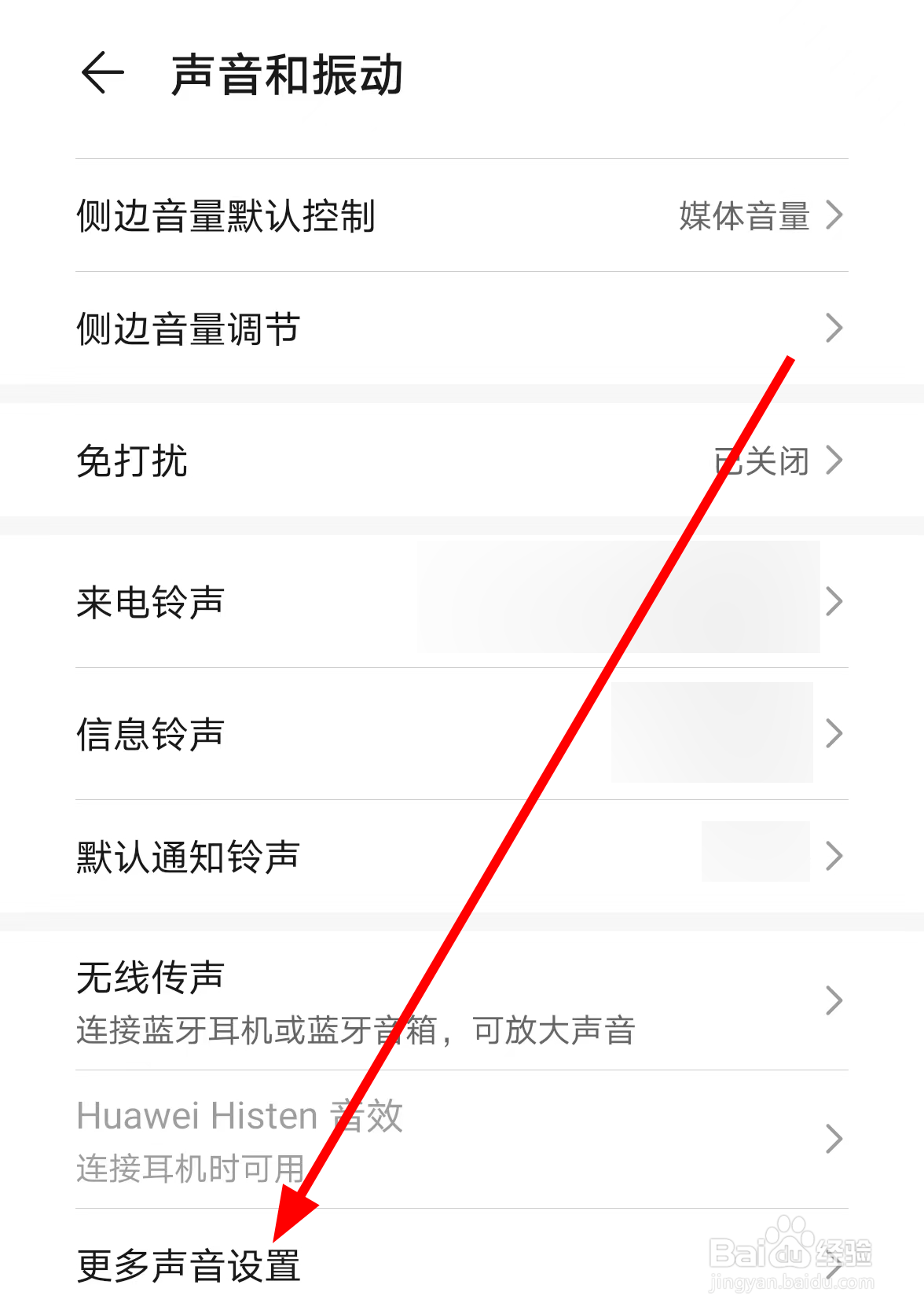The height and width of the screenshot is (1314, 924).
Task: Select the 声音和振动 title
Action: click(287, 73)
